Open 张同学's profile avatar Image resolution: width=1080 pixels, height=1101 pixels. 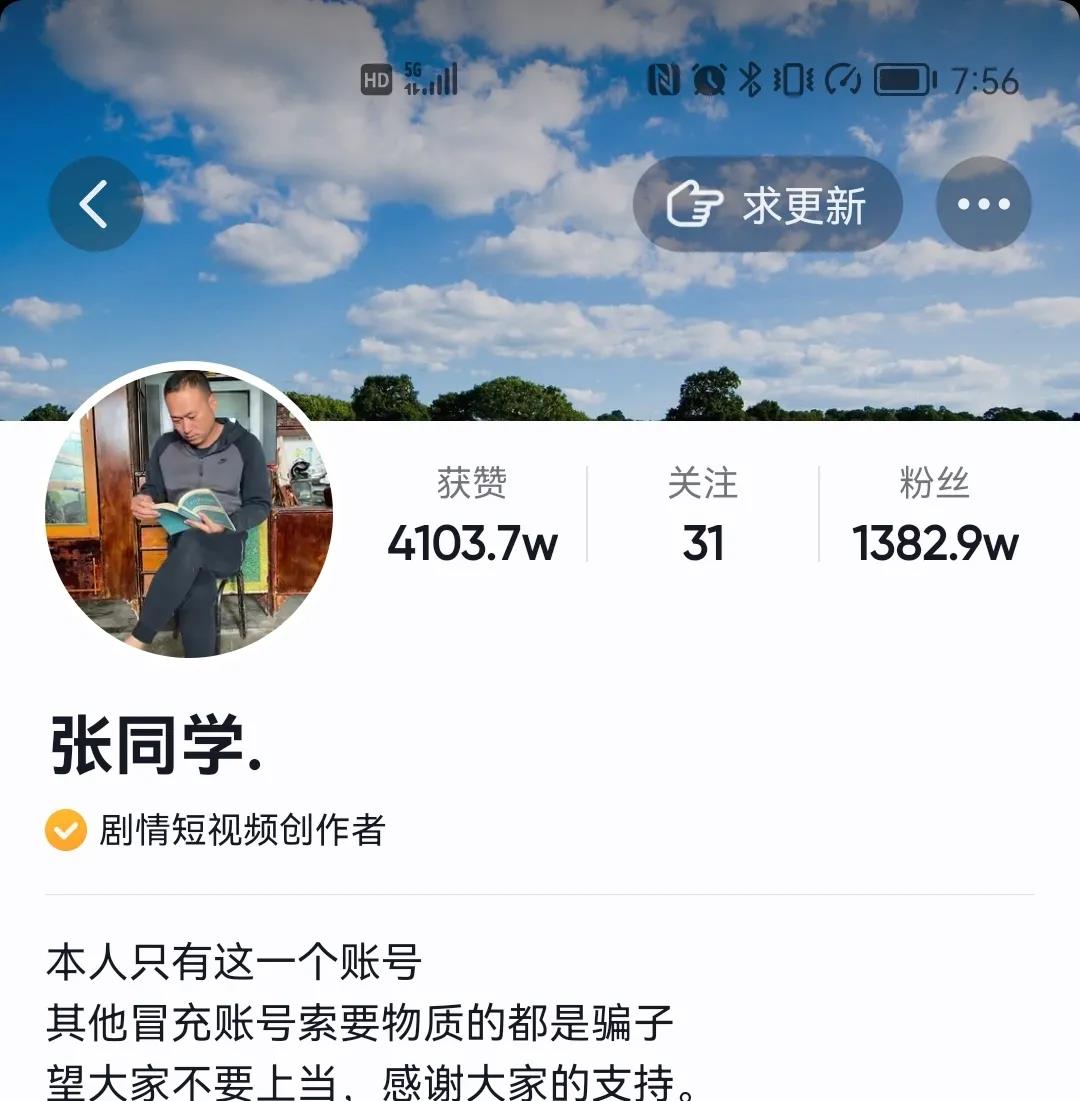coord(189,513)
